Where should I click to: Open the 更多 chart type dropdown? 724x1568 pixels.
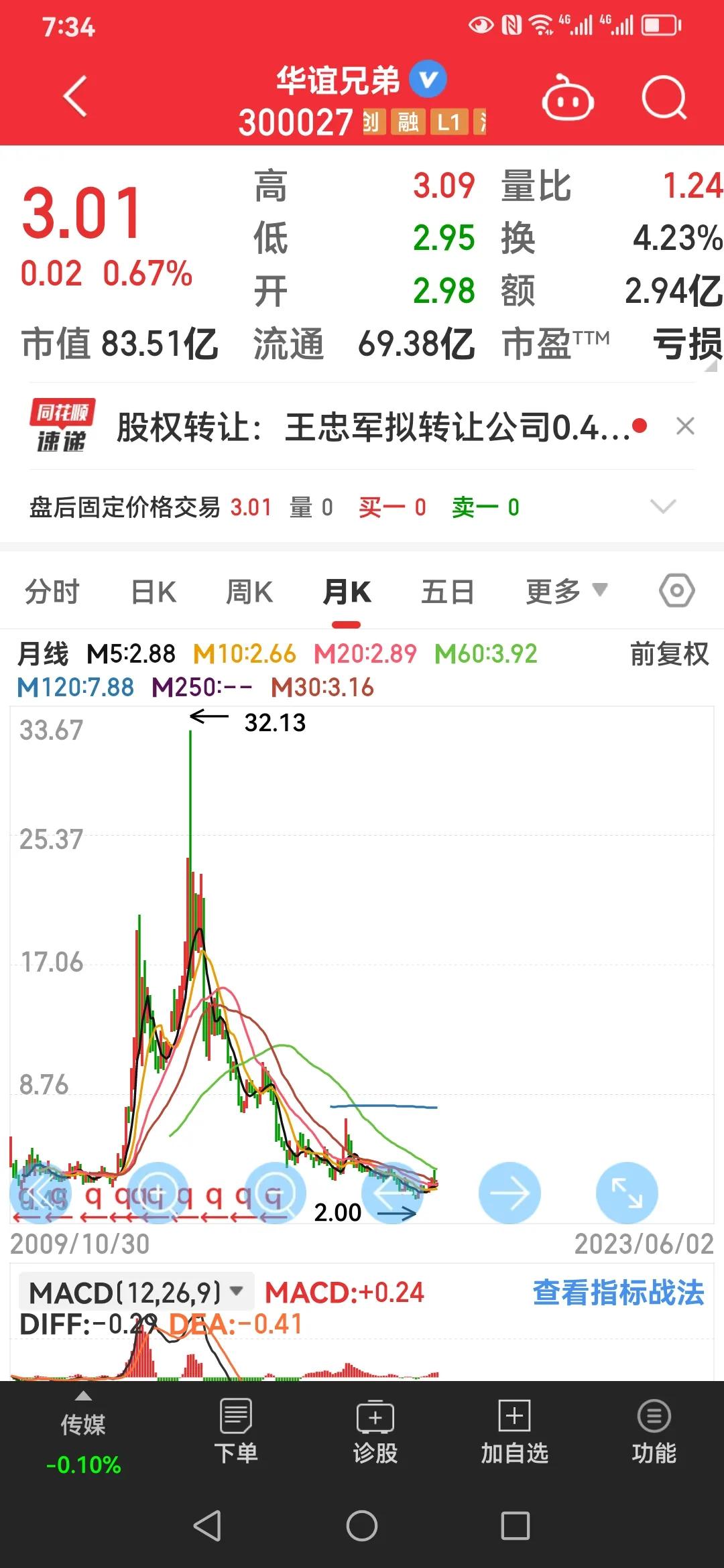(x=565, y=590)
